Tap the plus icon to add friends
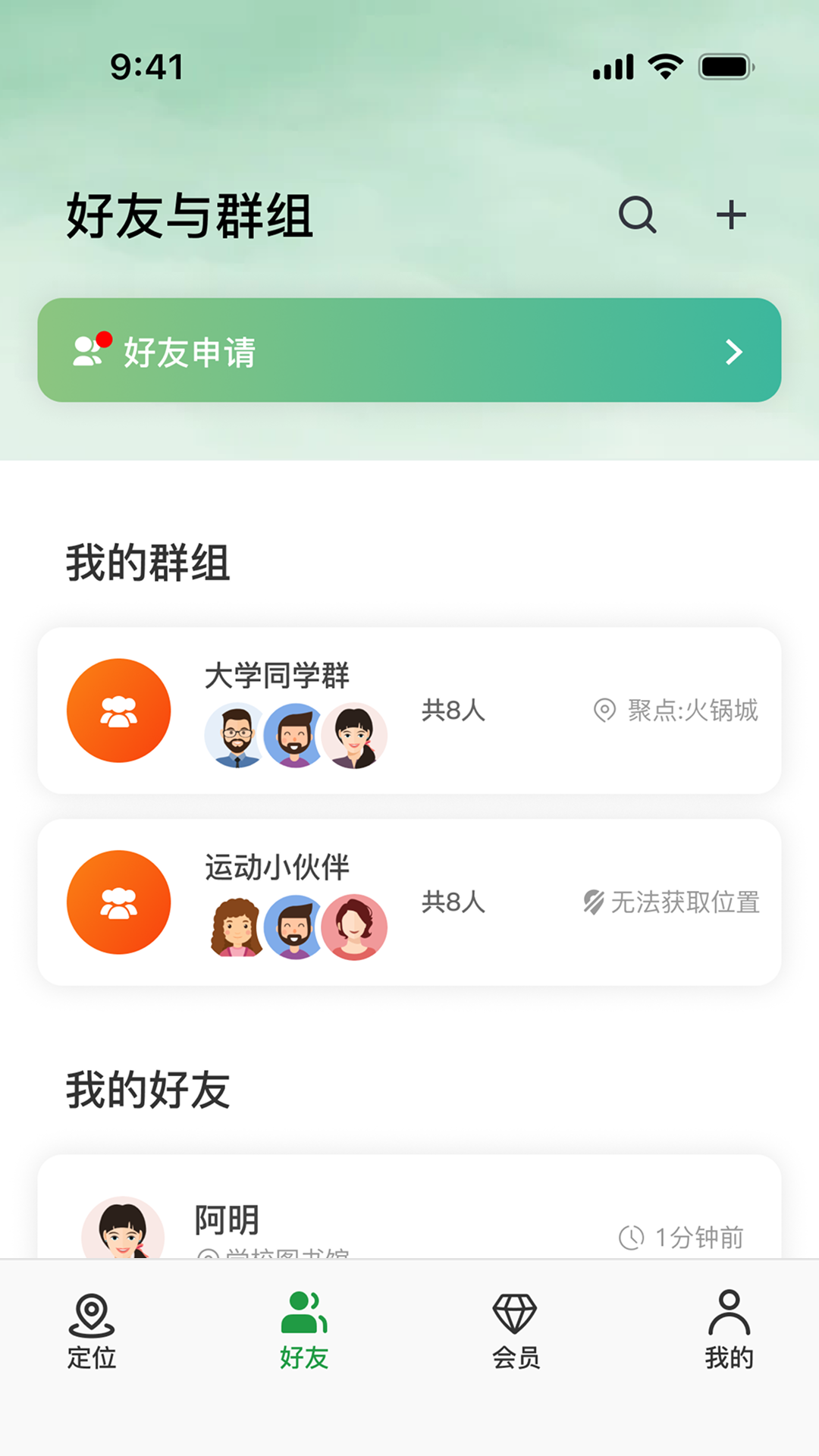The height and width of the screenshot is (1456, 819). coord(732,215)
